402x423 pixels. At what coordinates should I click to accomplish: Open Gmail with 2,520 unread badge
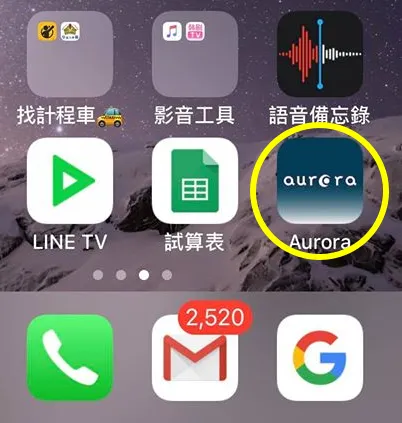click(195, 358)
